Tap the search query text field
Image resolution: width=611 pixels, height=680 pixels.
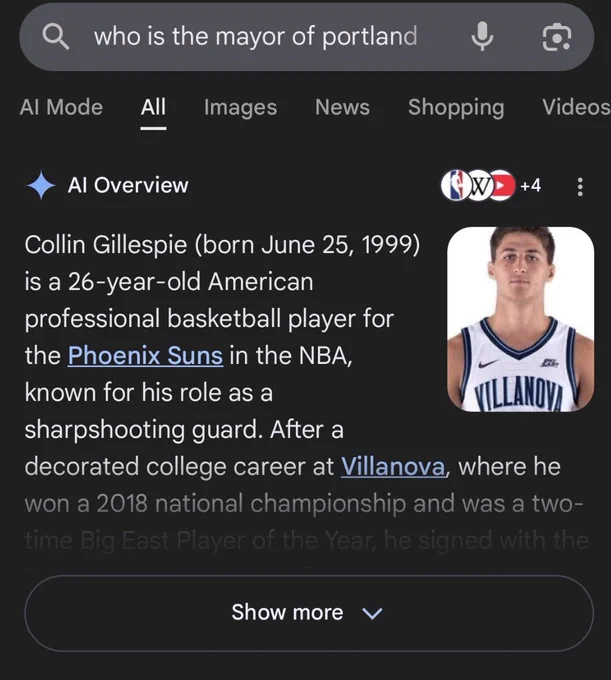click(x=256, y=36)
